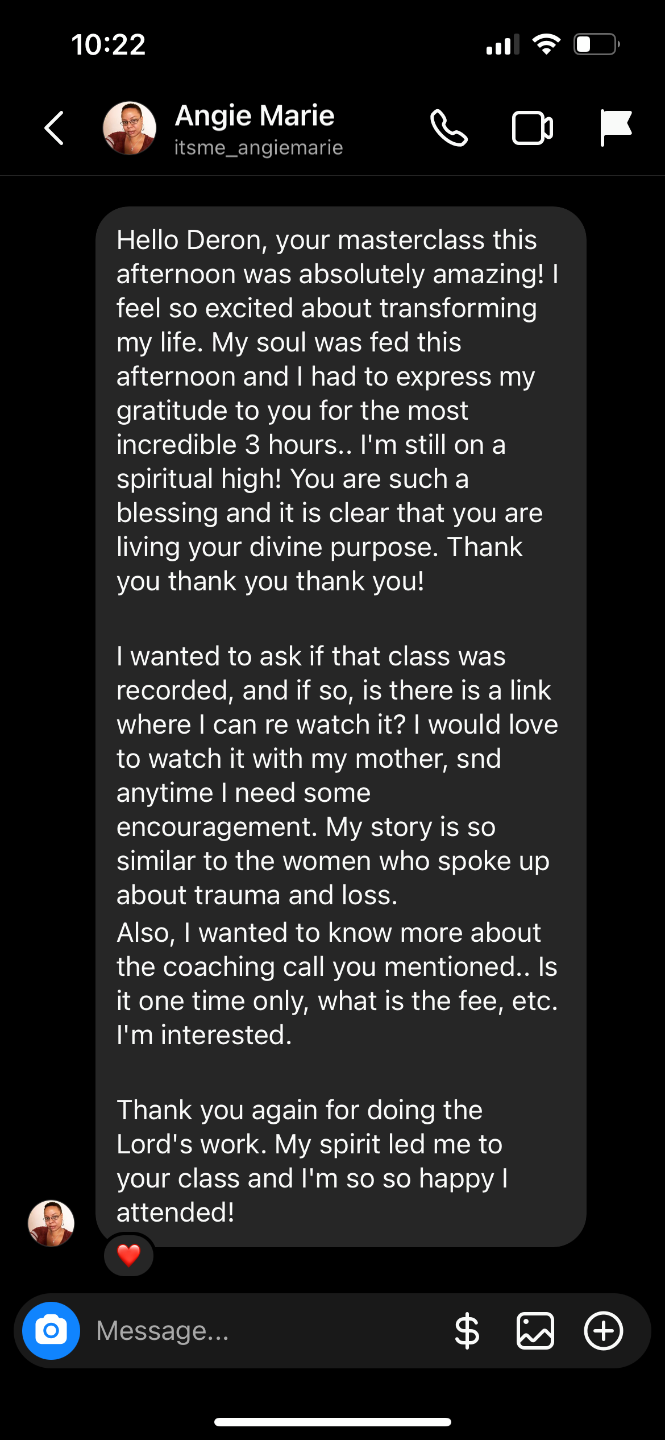Open the camera from message bar
This screenshot has width=665, height=1440.
(x=51, y=1331)
